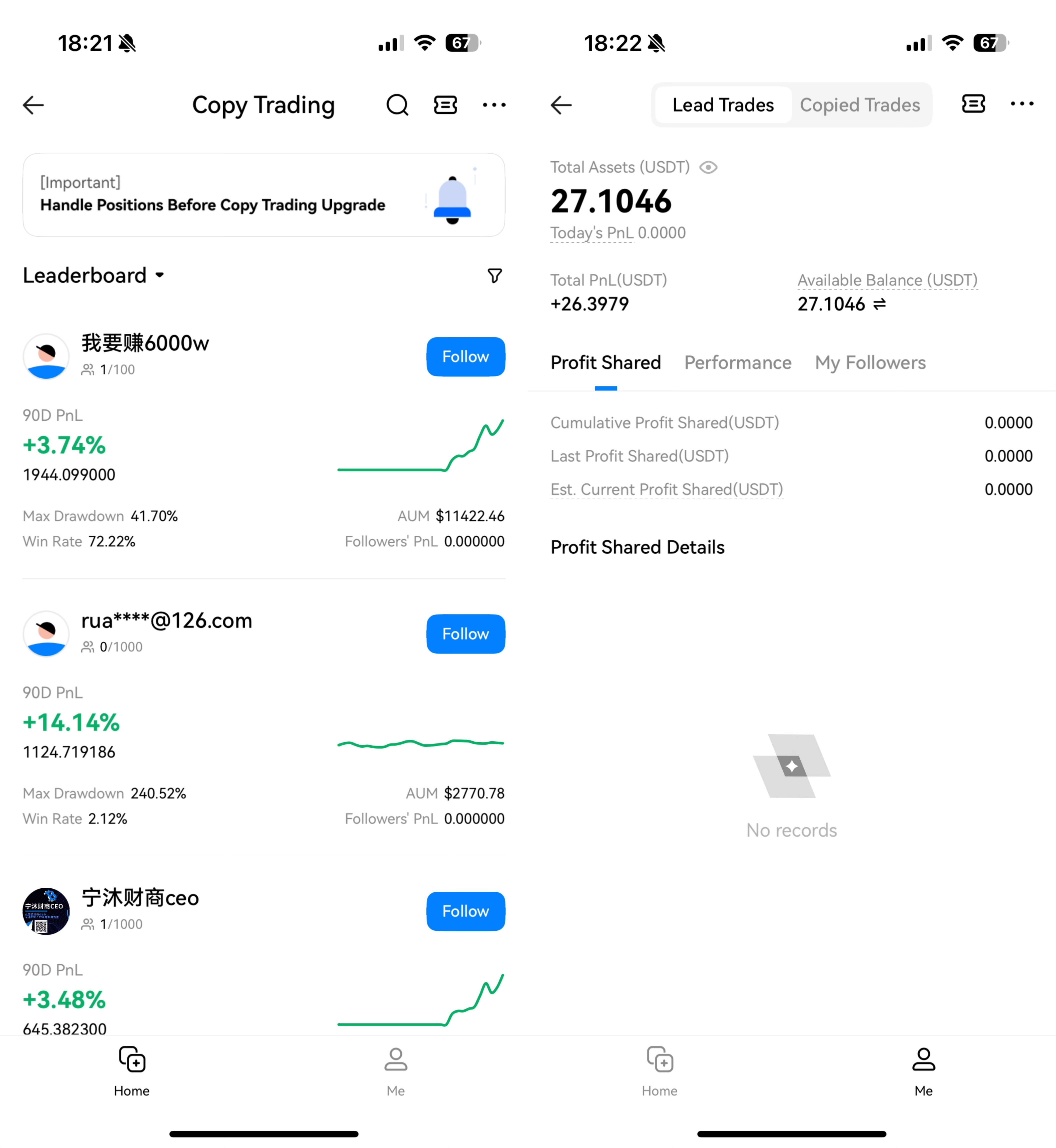Open overflow menu on Lead Trades screen
The height and width of the screenshot is (1148, 1056).
[1022, 104]
